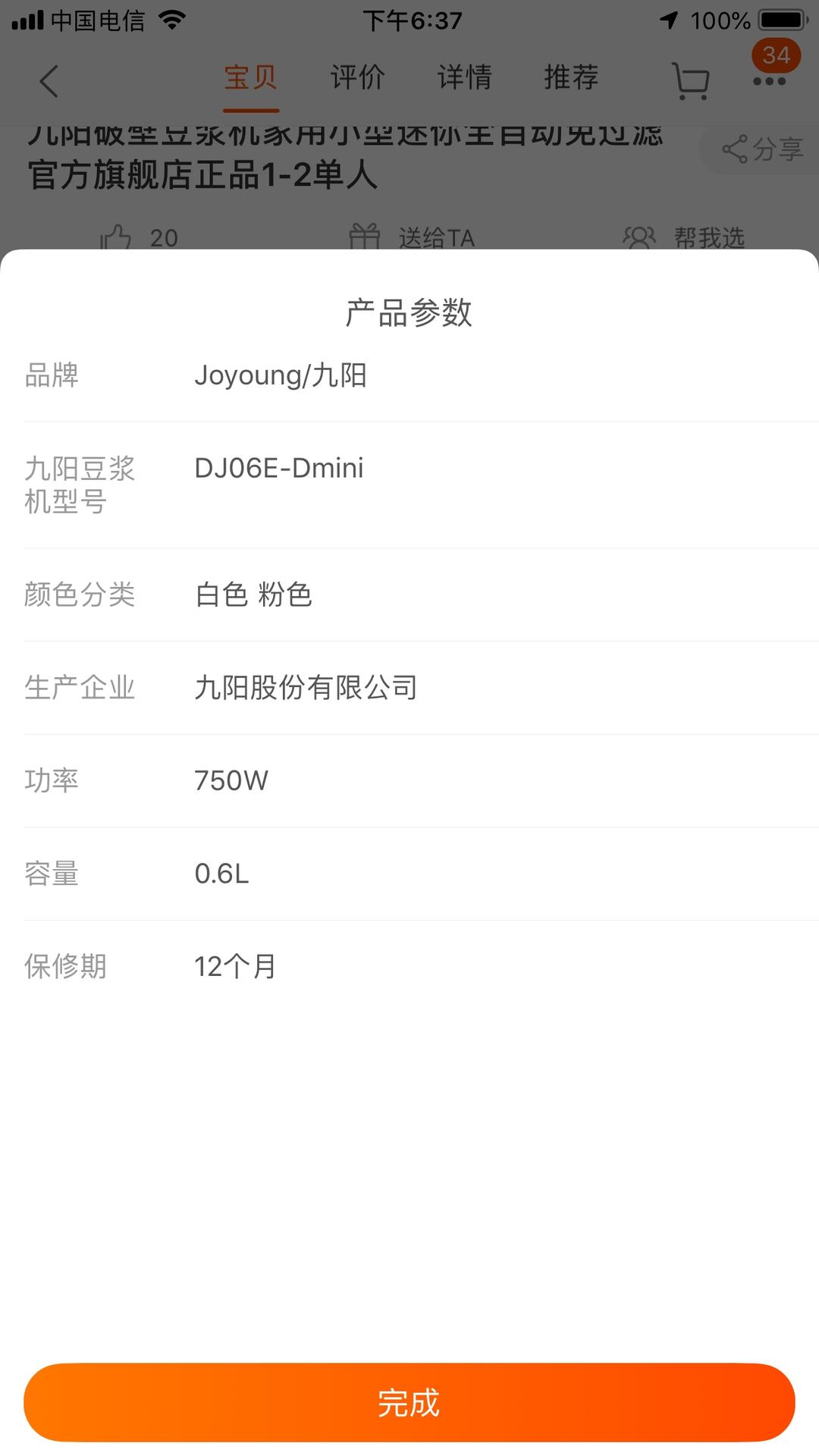Like the product with the thumbs-up
The image size is (819, 1456).
[118, 237]
